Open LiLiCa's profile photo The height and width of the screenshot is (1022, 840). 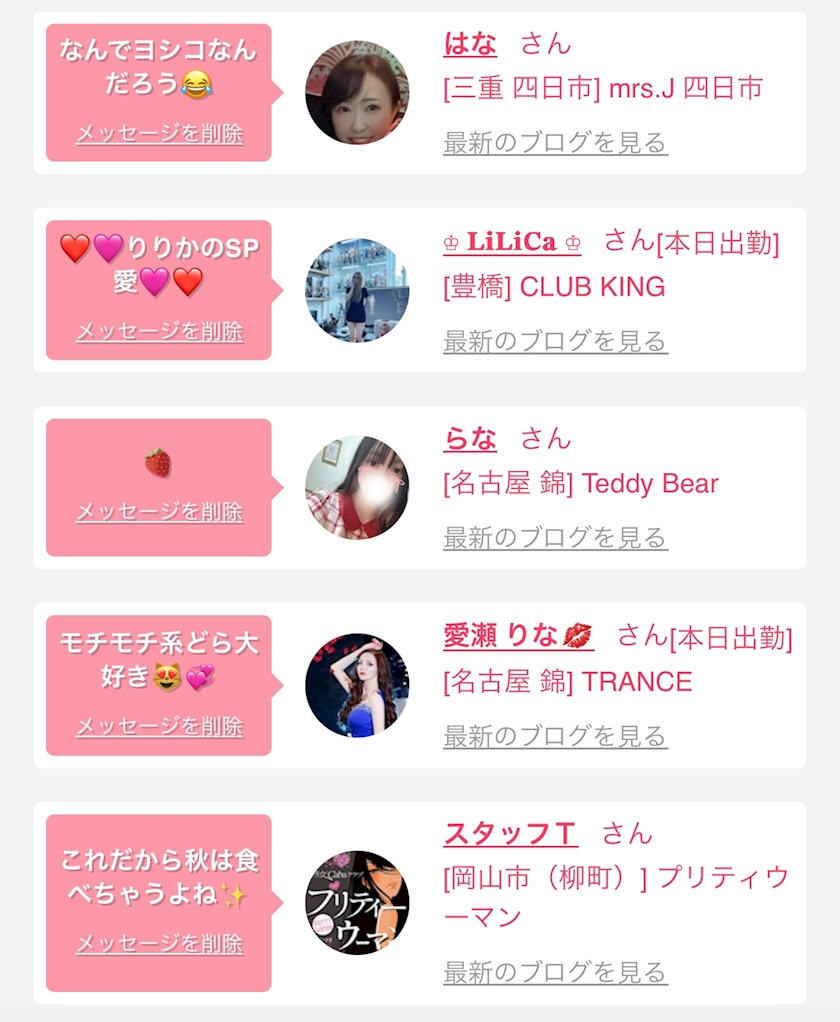point(357,290)
